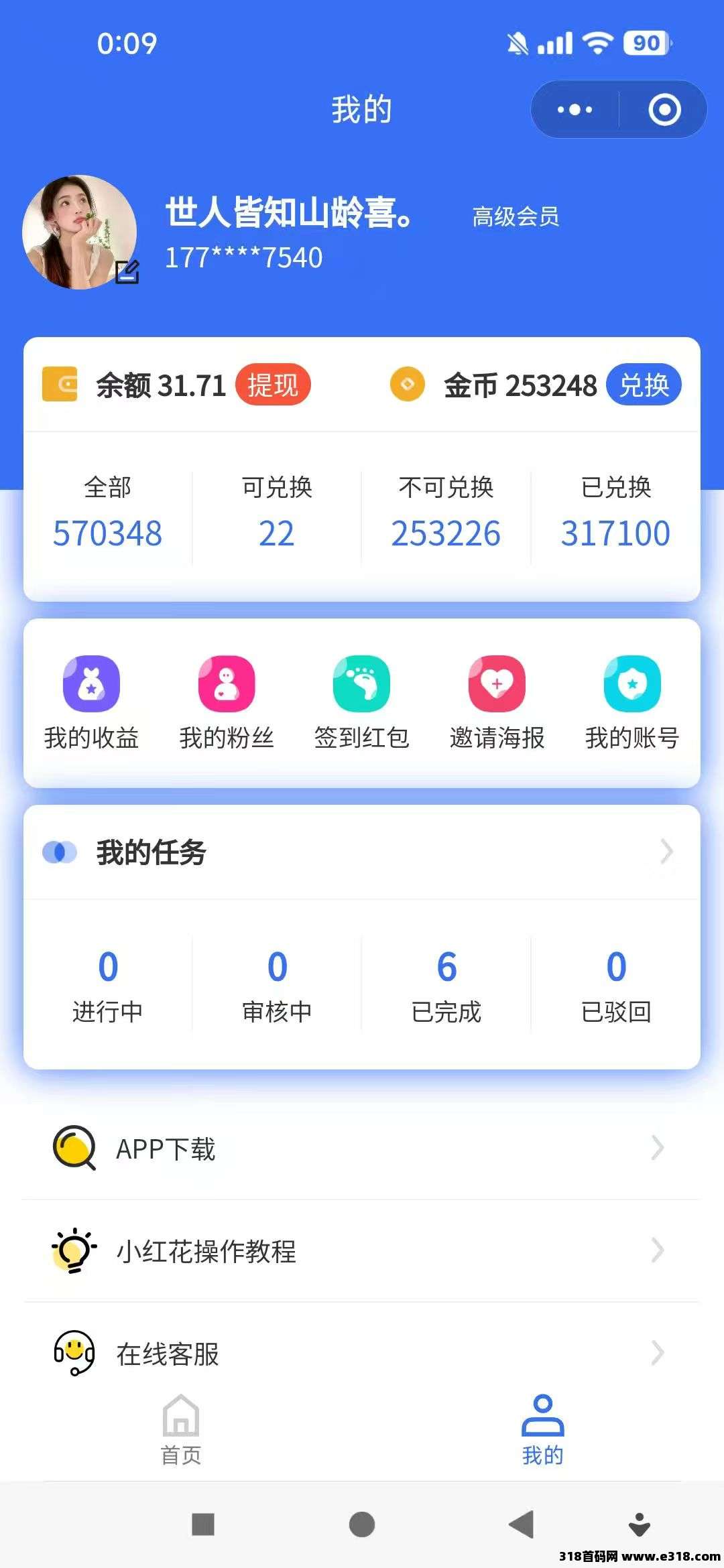View 审核中 tasks under review
724x1568 pixels.
[x=277, y=984]
